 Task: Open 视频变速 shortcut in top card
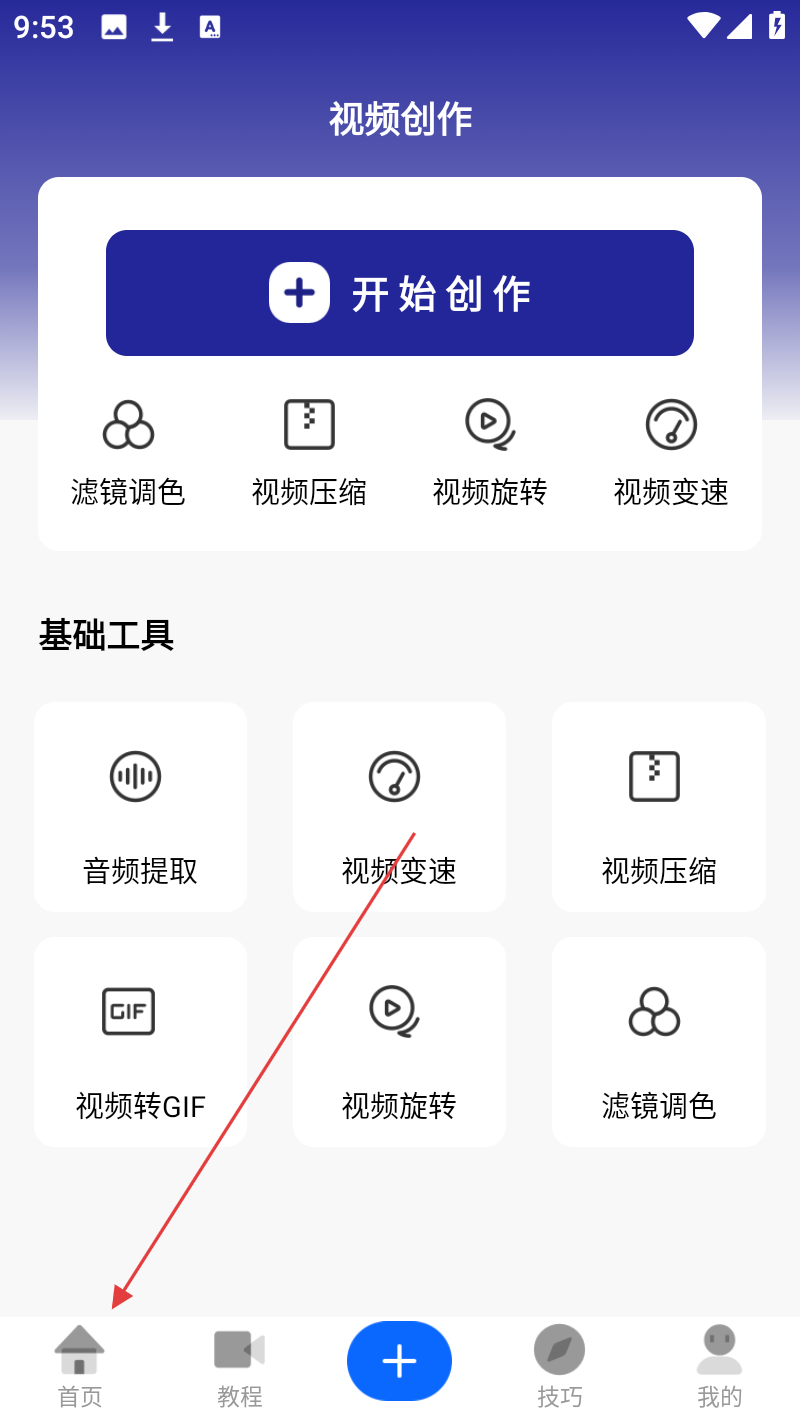pyautogui.click(x=671, y=452)
